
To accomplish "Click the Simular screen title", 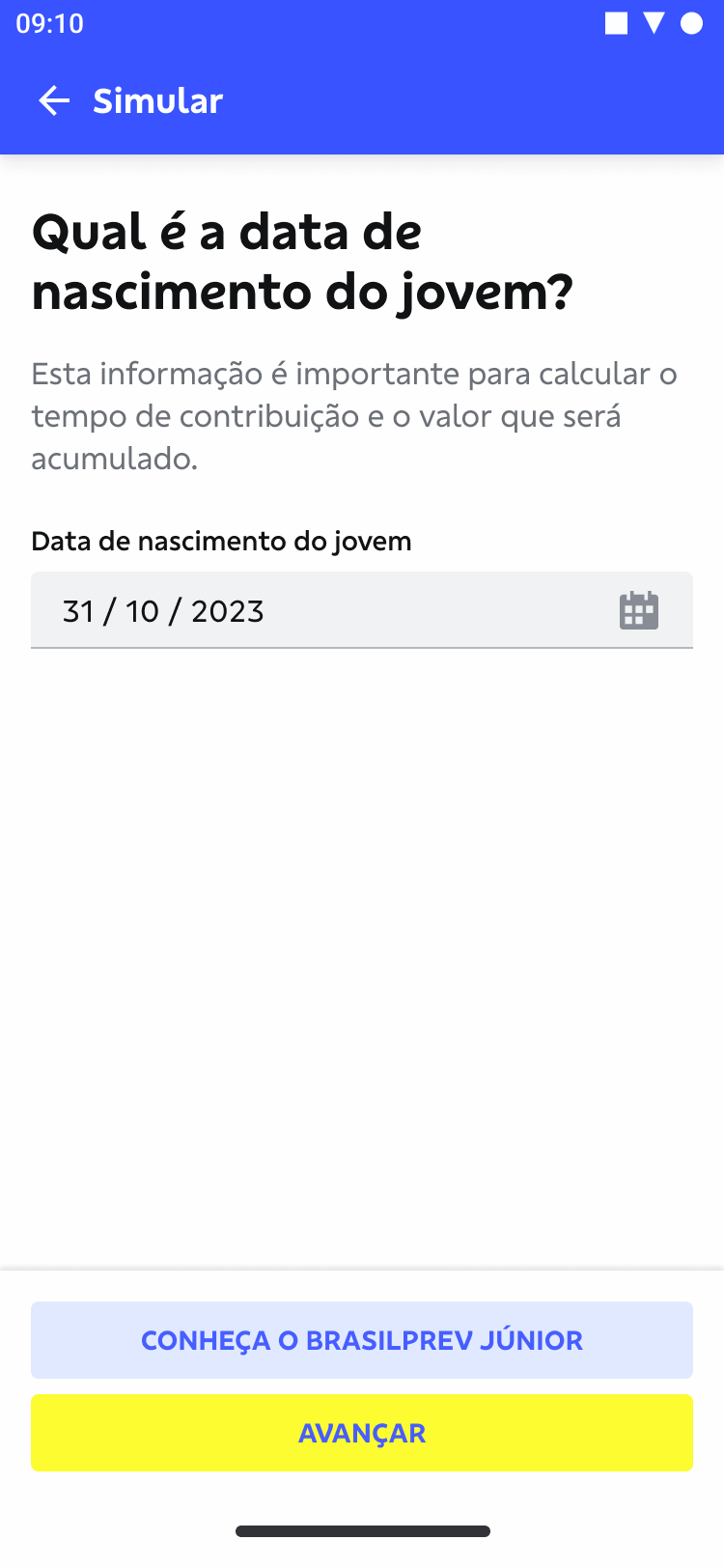I will 157,100.
